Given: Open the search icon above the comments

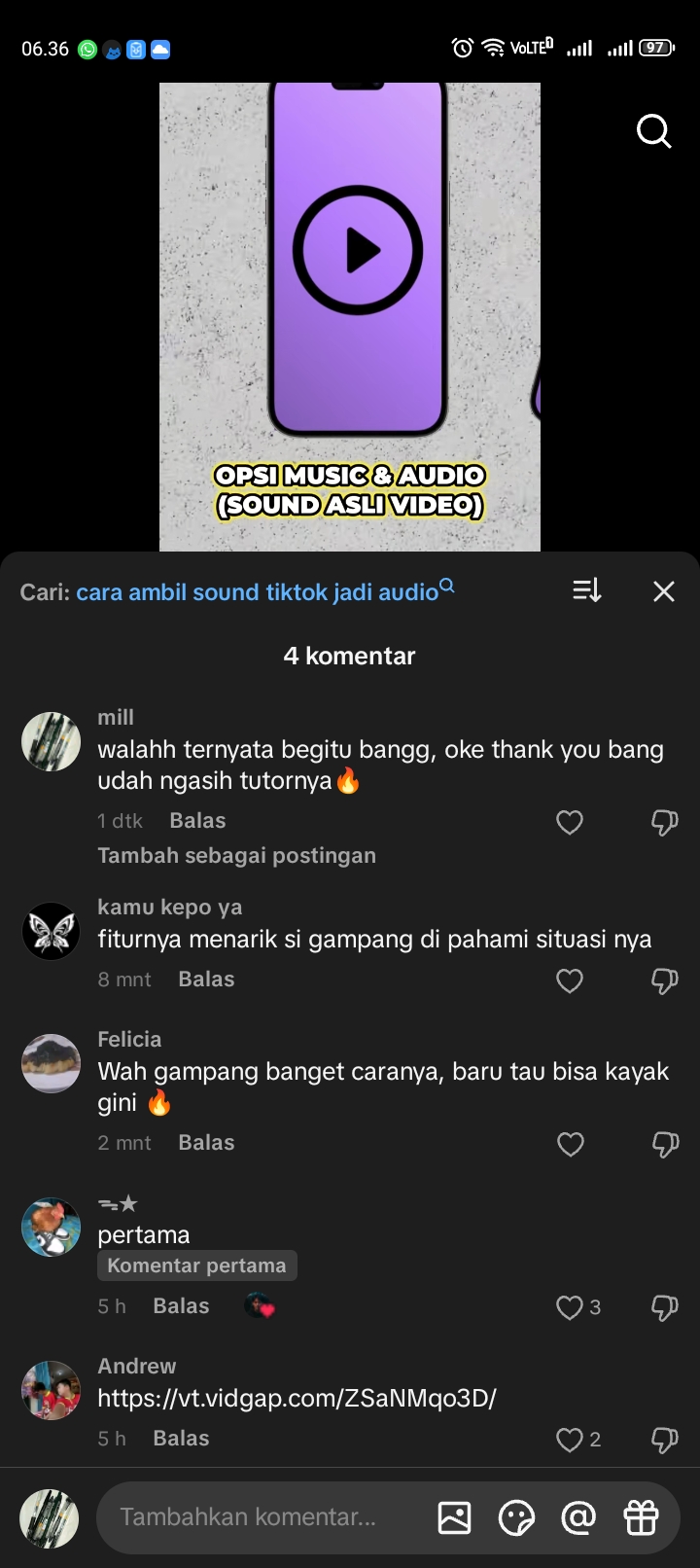Looking at the screenshot, I should 654,130.
